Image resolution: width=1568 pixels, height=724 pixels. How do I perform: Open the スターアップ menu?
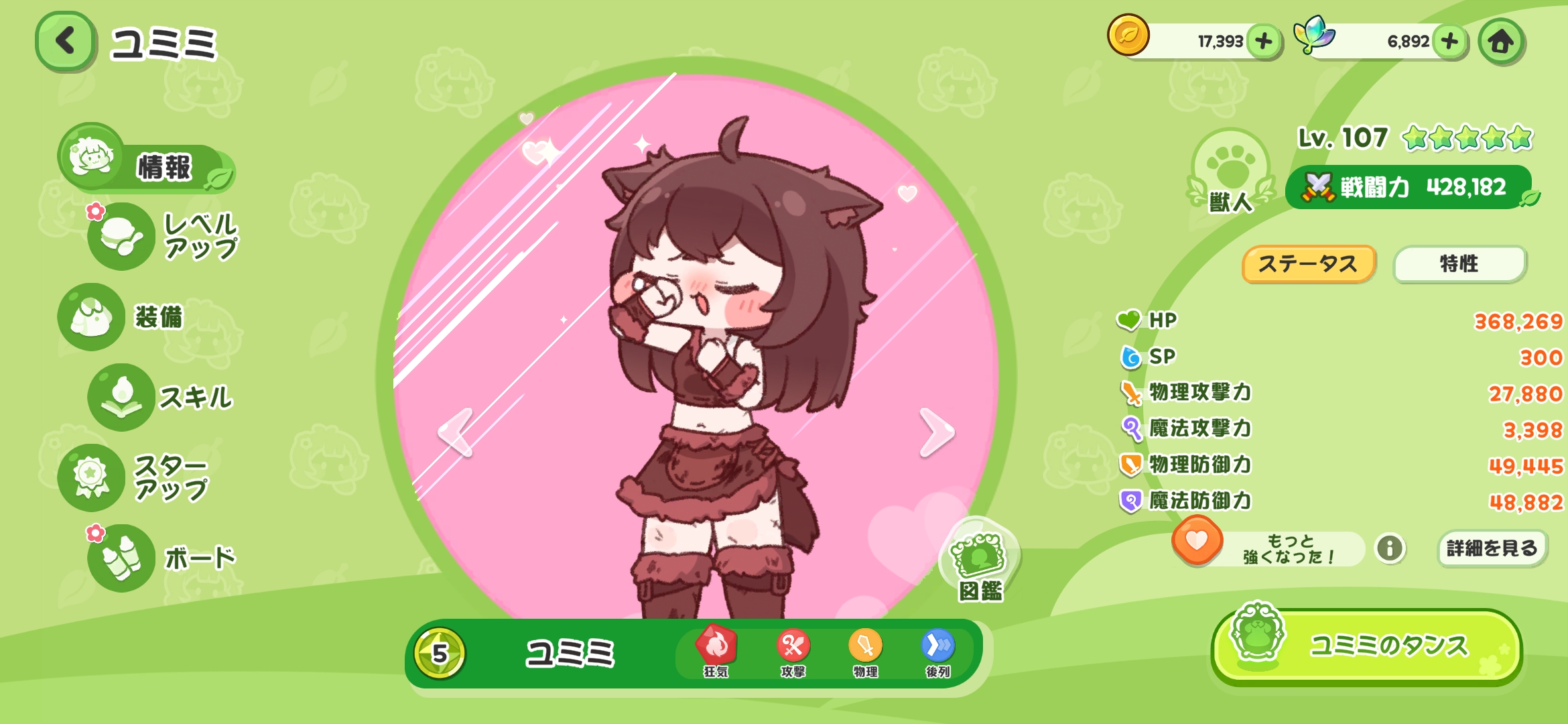tap(134, 478)
